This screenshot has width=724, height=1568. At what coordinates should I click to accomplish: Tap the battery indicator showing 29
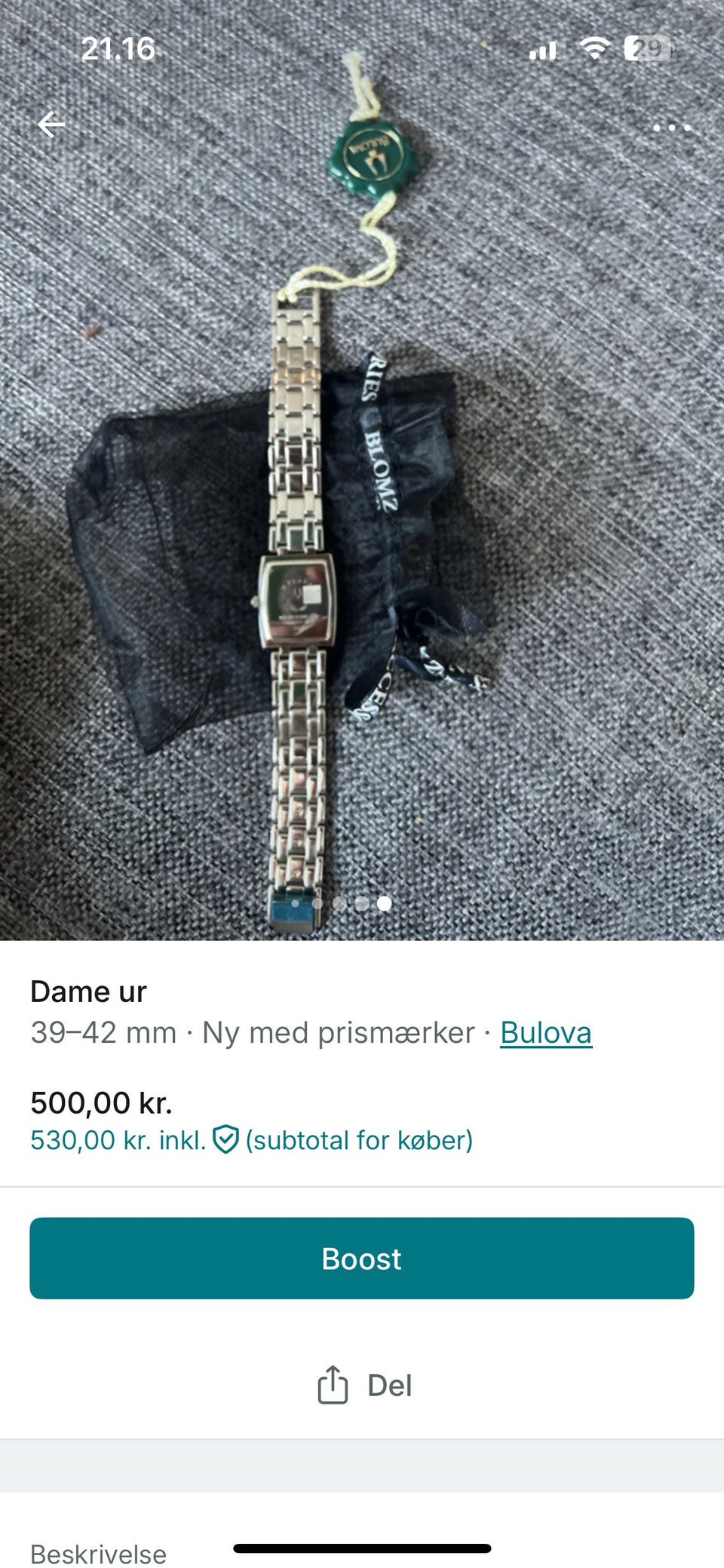tap(647, 49)
